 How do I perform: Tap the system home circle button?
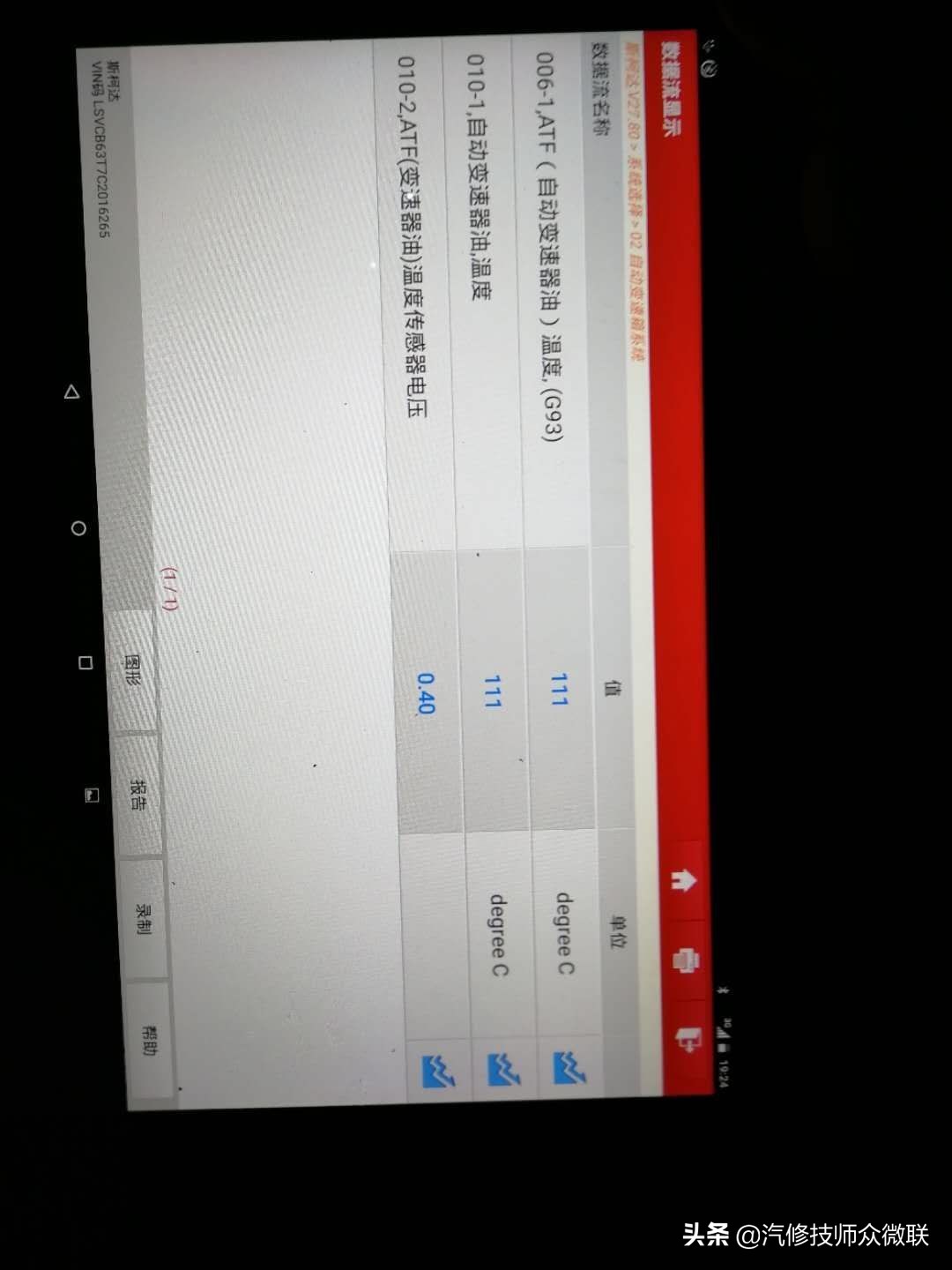click(78, 528)
